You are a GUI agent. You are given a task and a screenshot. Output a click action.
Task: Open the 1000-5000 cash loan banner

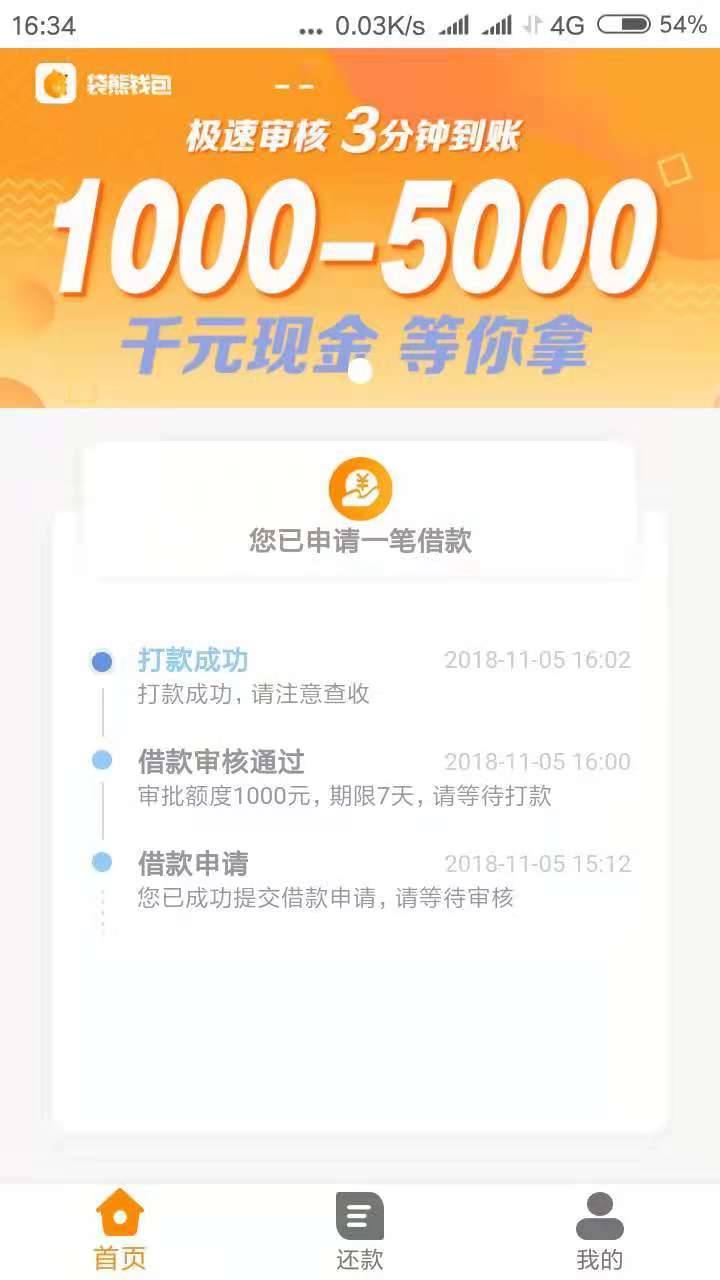click(x=360, y=228)
